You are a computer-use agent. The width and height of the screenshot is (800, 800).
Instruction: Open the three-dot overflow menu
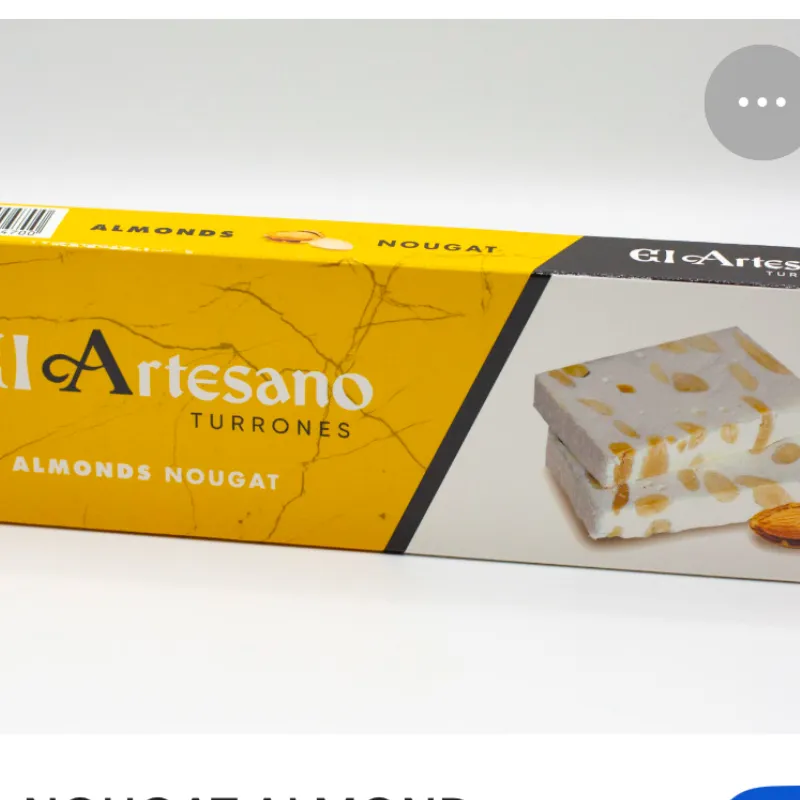coord(761,102)
